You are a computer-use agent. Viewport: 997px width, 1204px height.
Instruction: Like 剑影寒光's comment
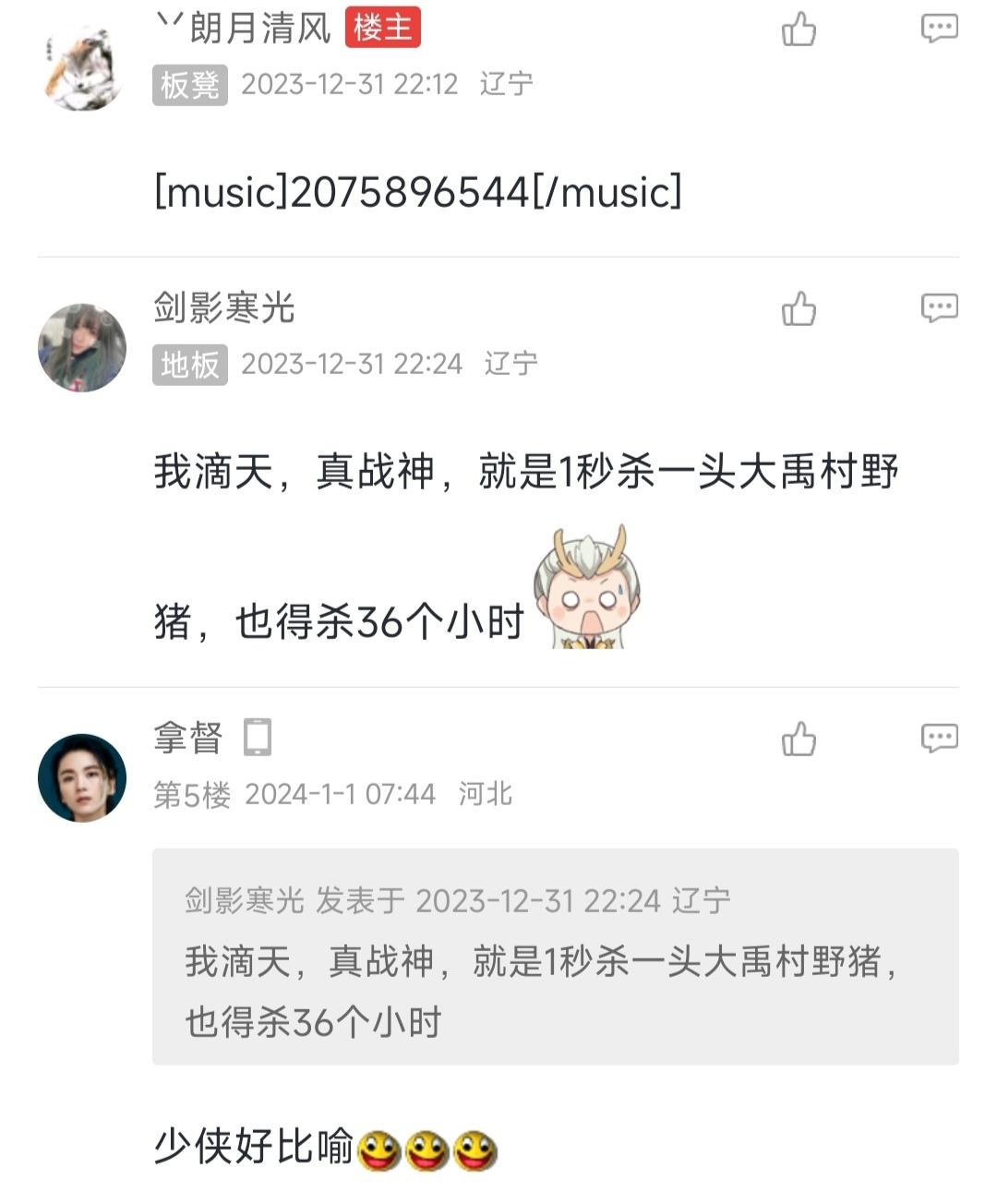point(799,308)
